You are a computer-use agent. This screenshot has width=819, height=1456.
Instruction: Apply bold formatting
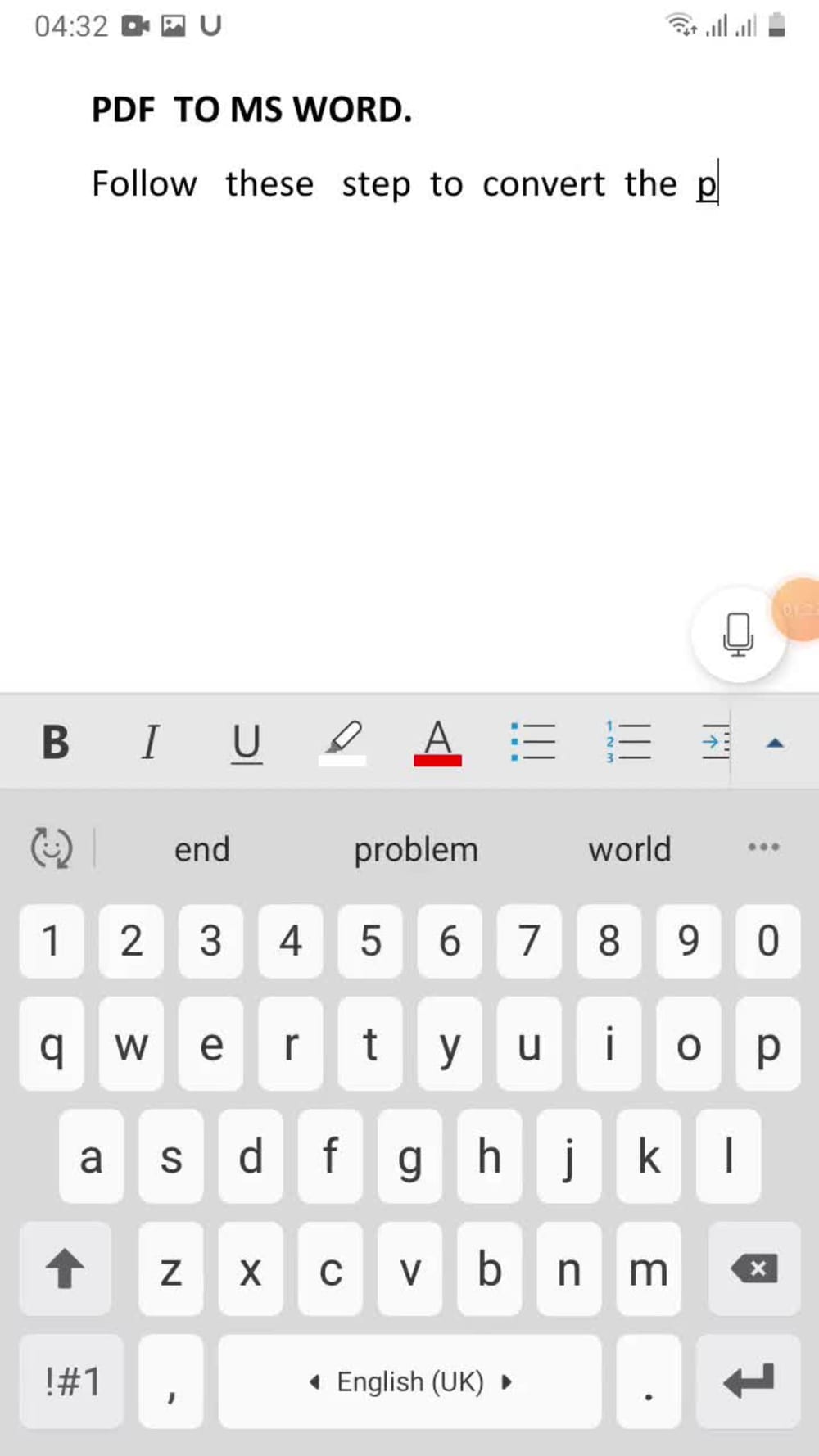pos(56,743)
